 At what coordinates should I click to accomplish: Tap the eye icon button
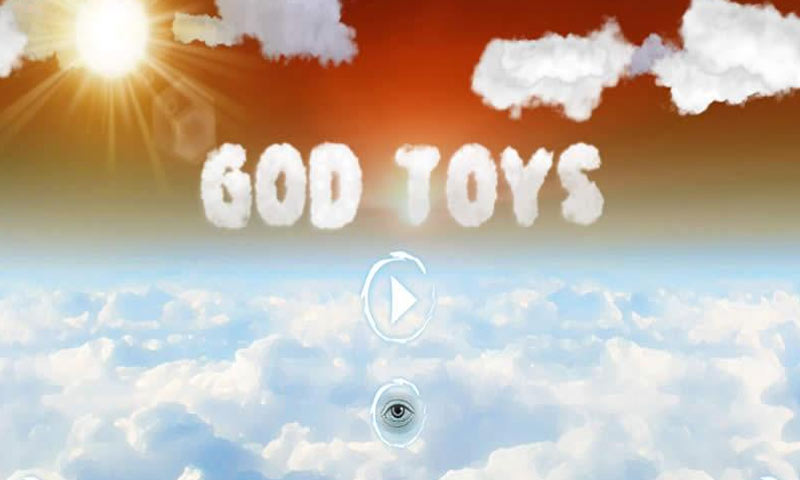coord(398,412)
